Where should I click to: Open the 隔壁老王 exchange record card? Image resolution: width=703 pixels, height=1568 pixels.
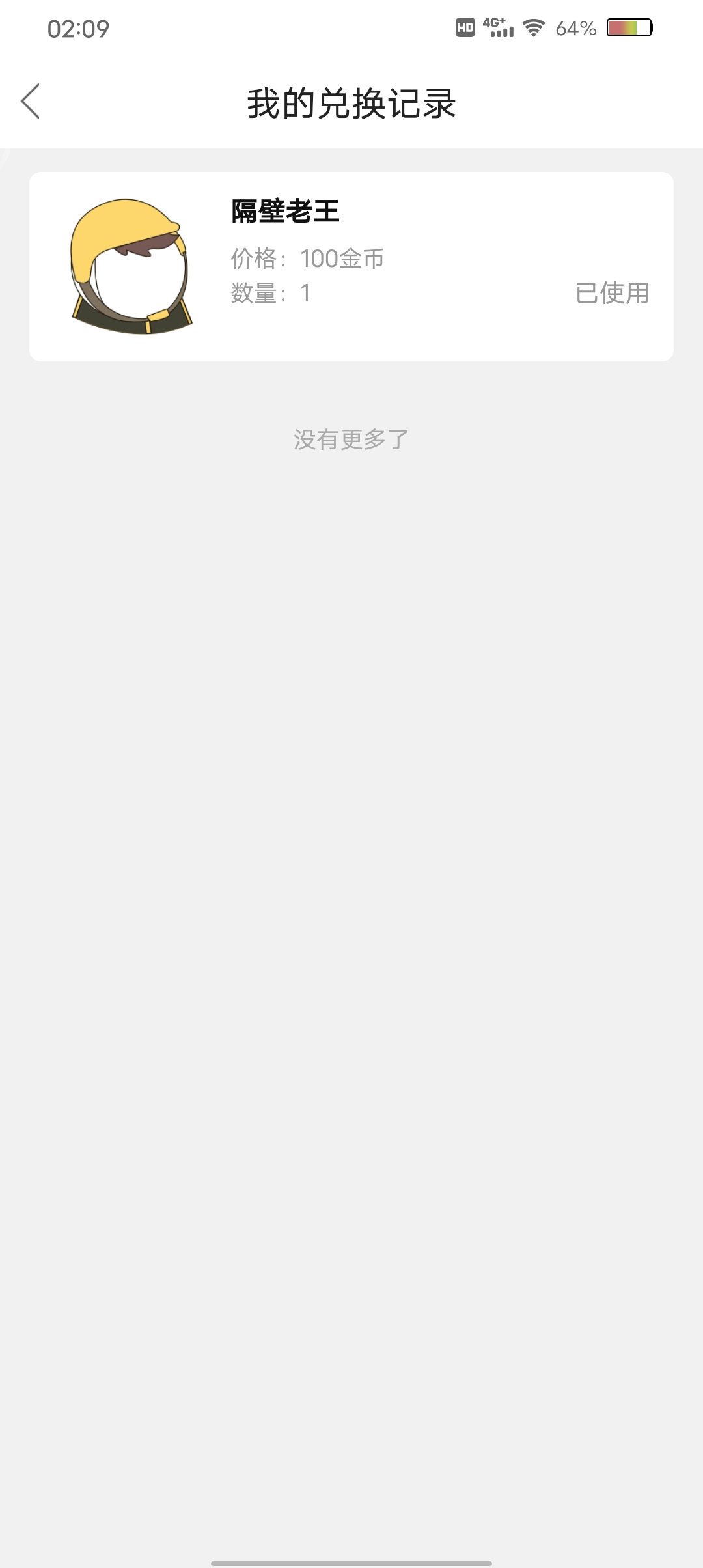click(351, 266)
